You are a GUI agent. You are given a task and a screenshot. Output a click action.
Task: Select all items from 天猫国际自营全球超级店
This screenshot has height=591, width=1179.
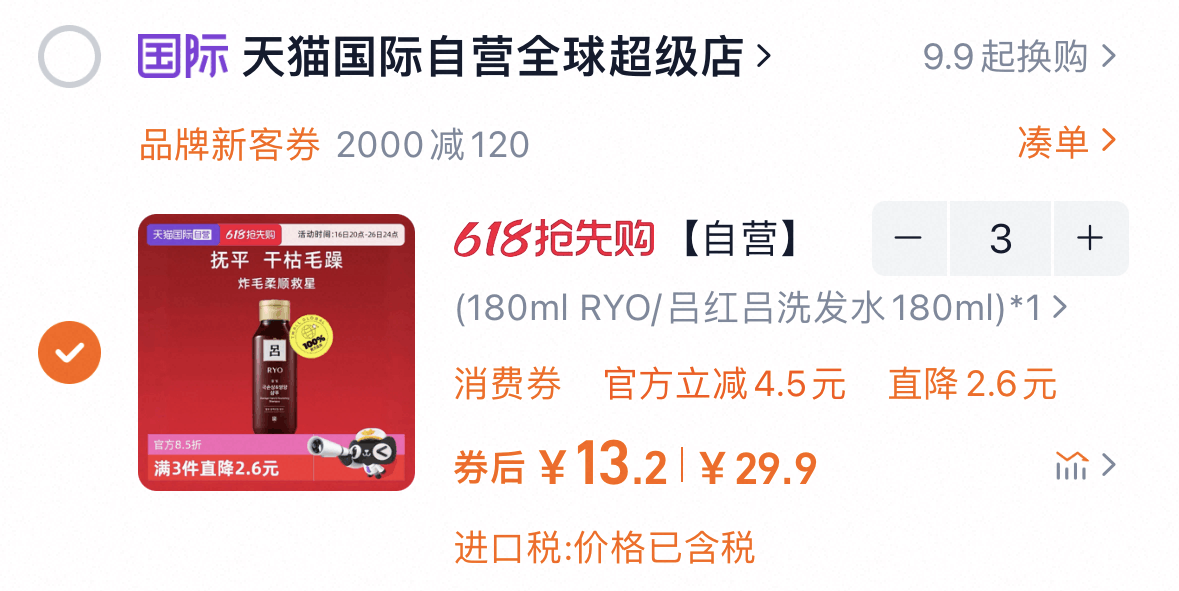[69, 56]
